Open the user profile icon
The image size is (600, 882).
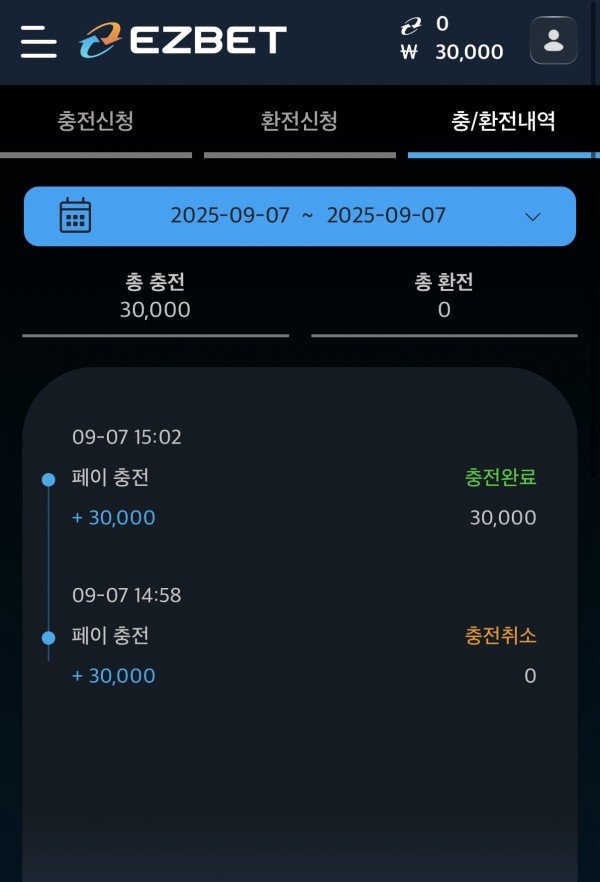pyautogui.click(x=553, y=41)
